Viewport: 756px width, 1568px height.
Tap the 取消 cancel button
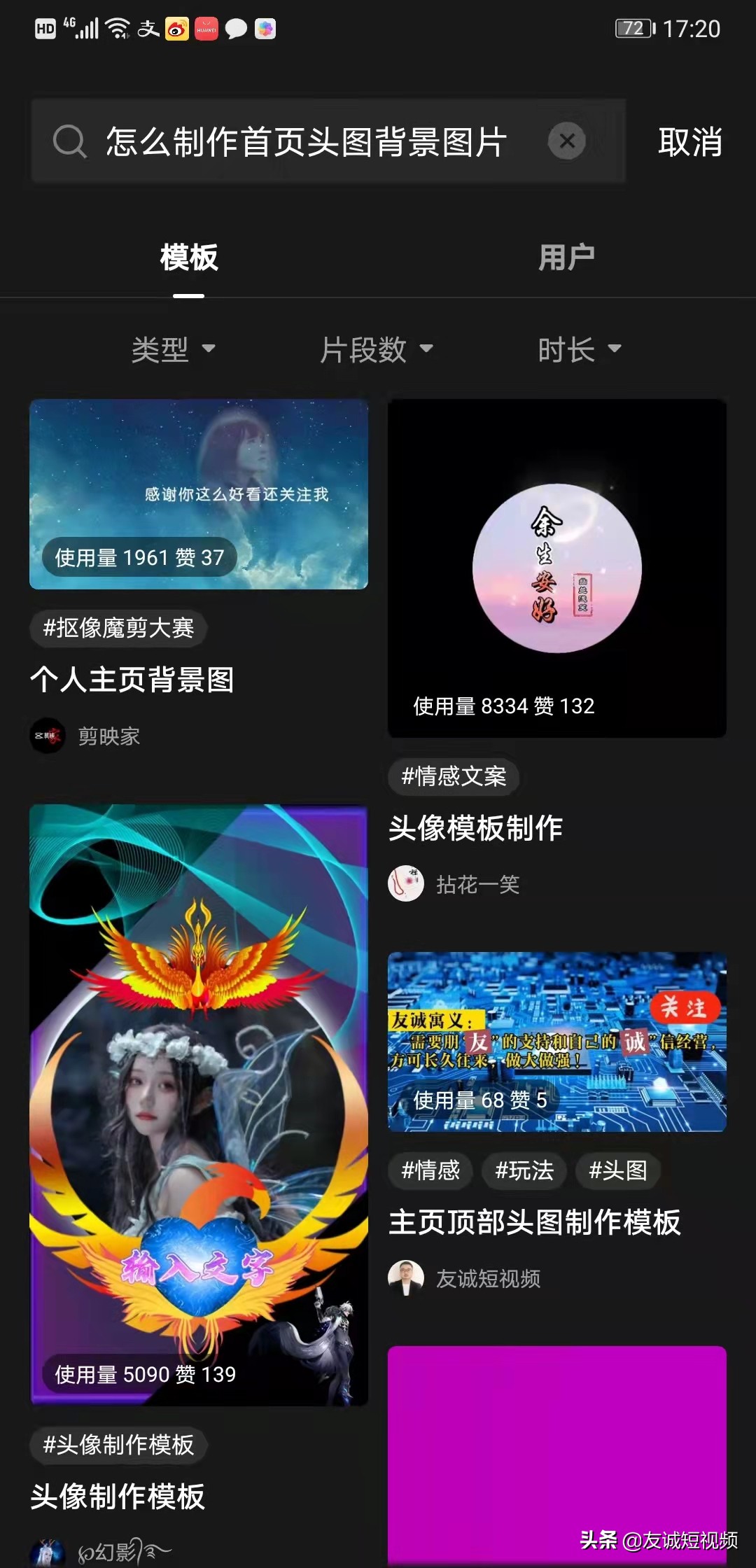click(689, 141)
